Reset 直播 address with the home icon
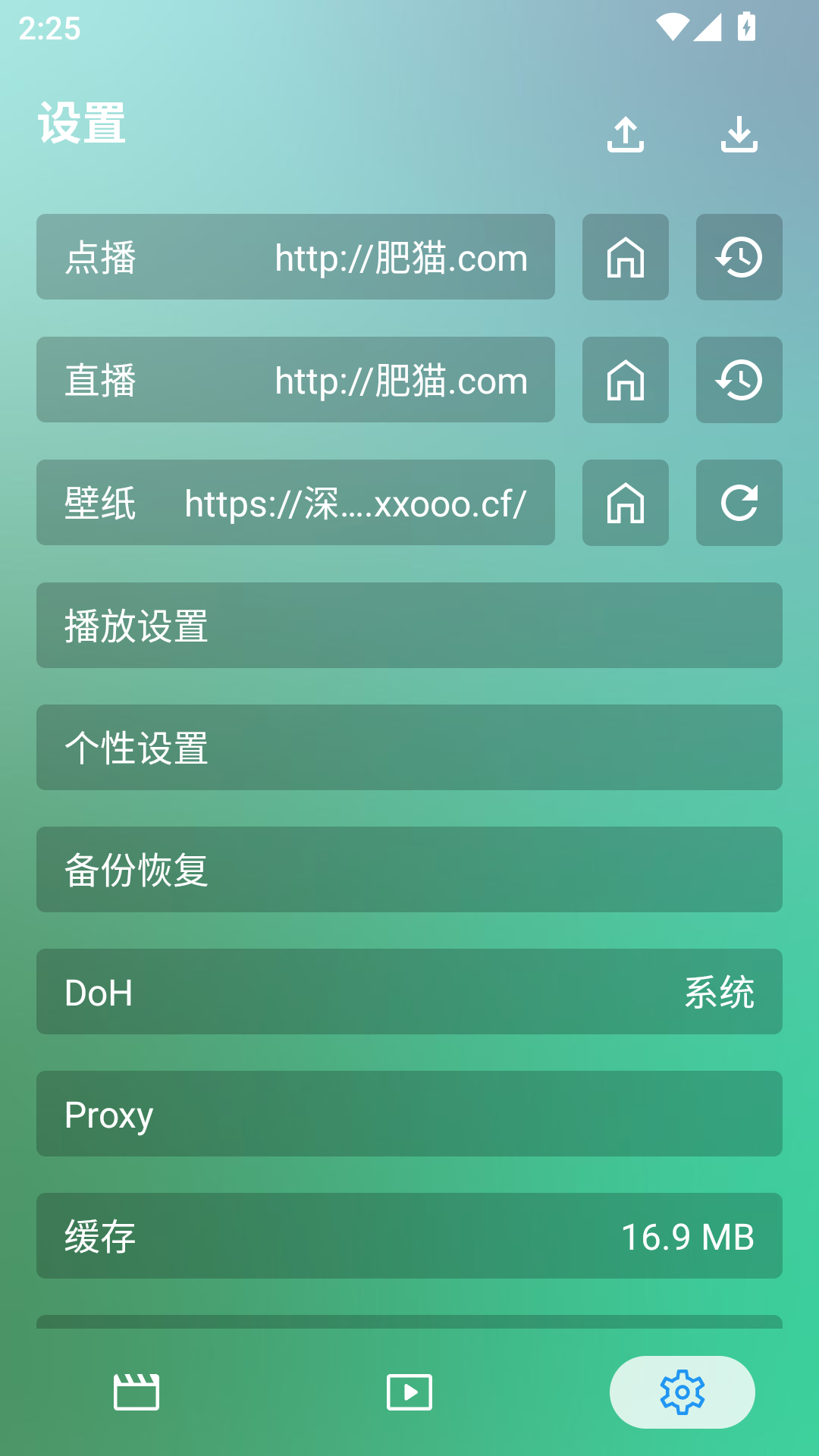The height and width of the screenshot is (1456, 819). pos(625,380)
